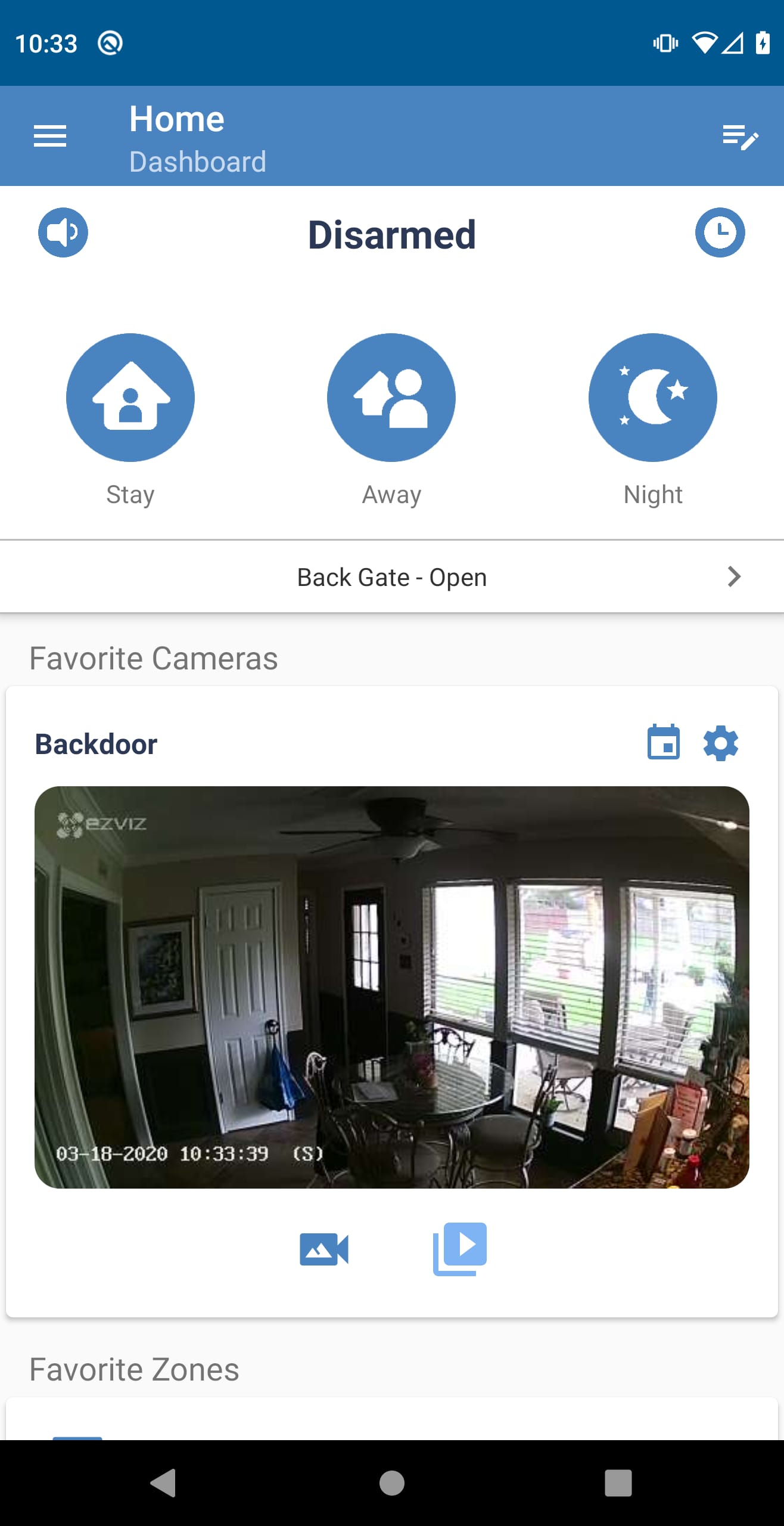Tap the Backdoor camera name
Viewport: 784px width, 1526px height.
(95, 744)
